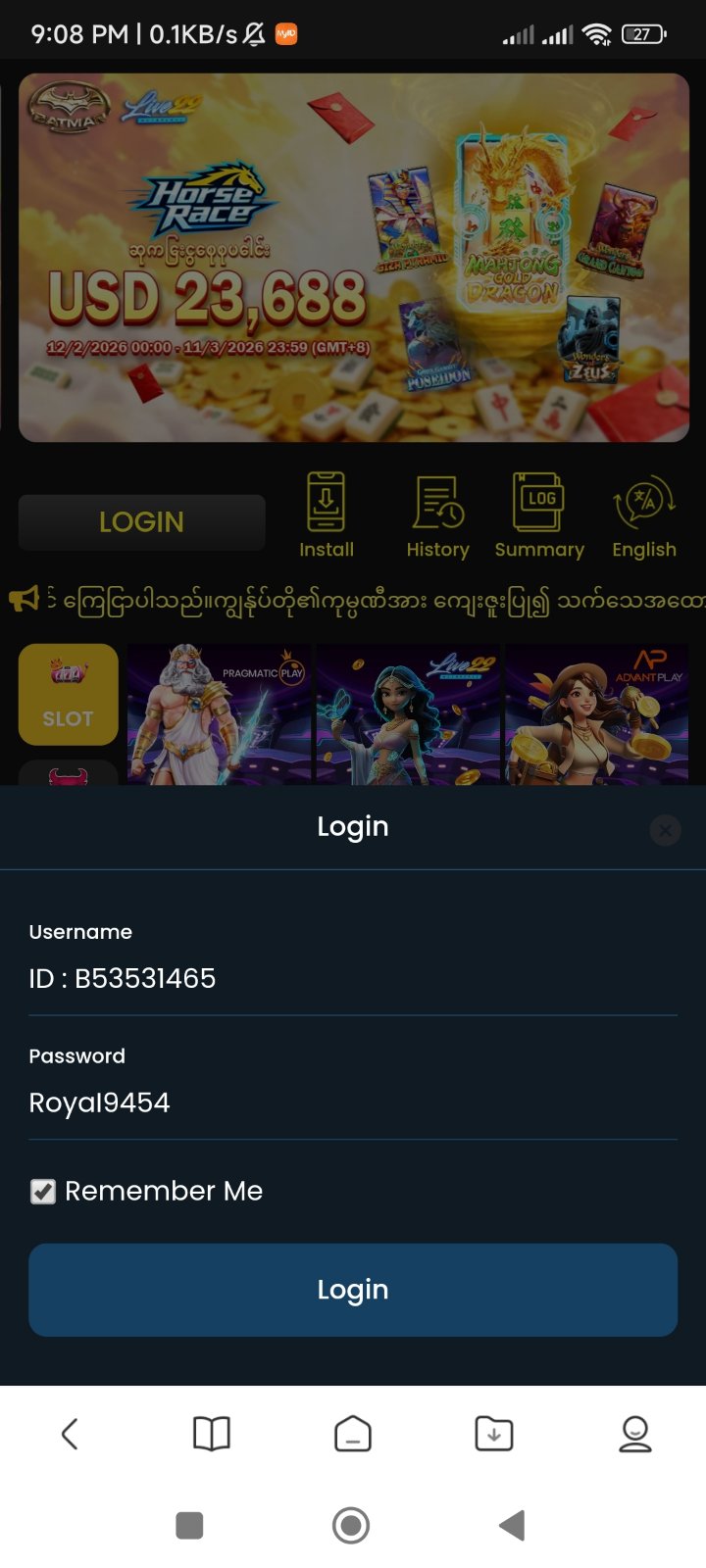Open the browser profile icon
The width and height of the screenshot is (706, 1568).
[635, 1435]
